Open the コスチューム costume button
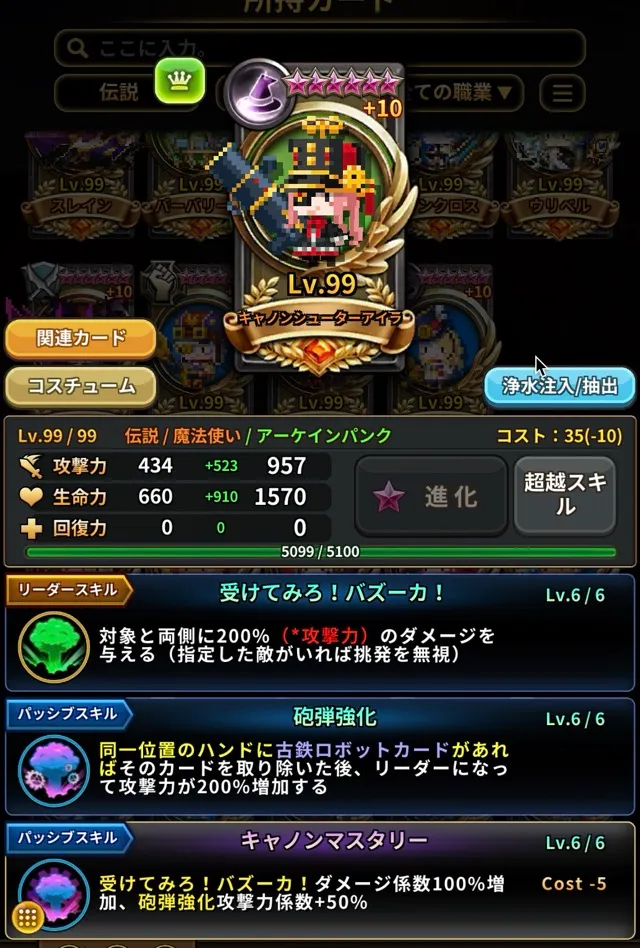Image resolution: width=640 pixels, height=948 pixels. tap(81, 386)
